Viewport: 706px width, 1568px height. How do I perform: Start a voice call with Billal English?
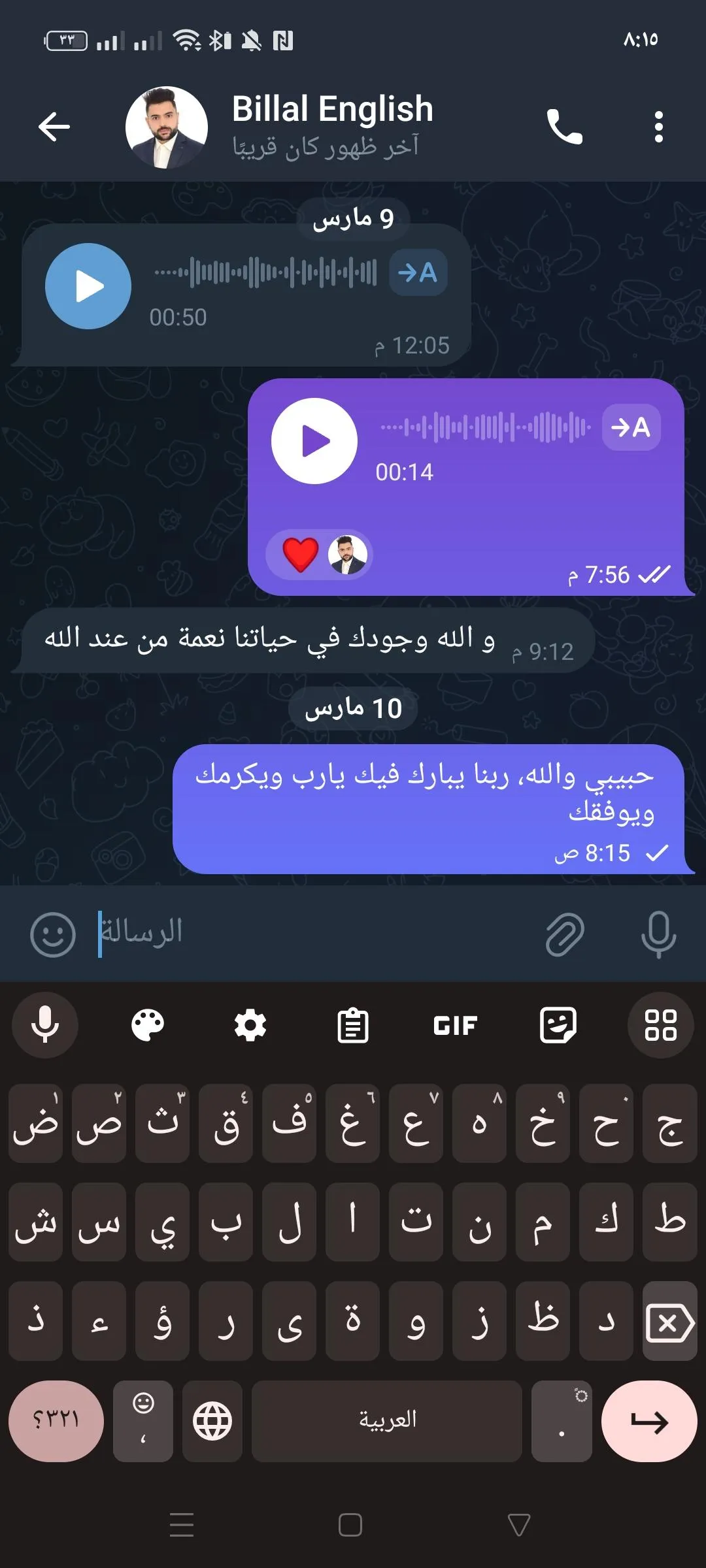click(564, 126)
